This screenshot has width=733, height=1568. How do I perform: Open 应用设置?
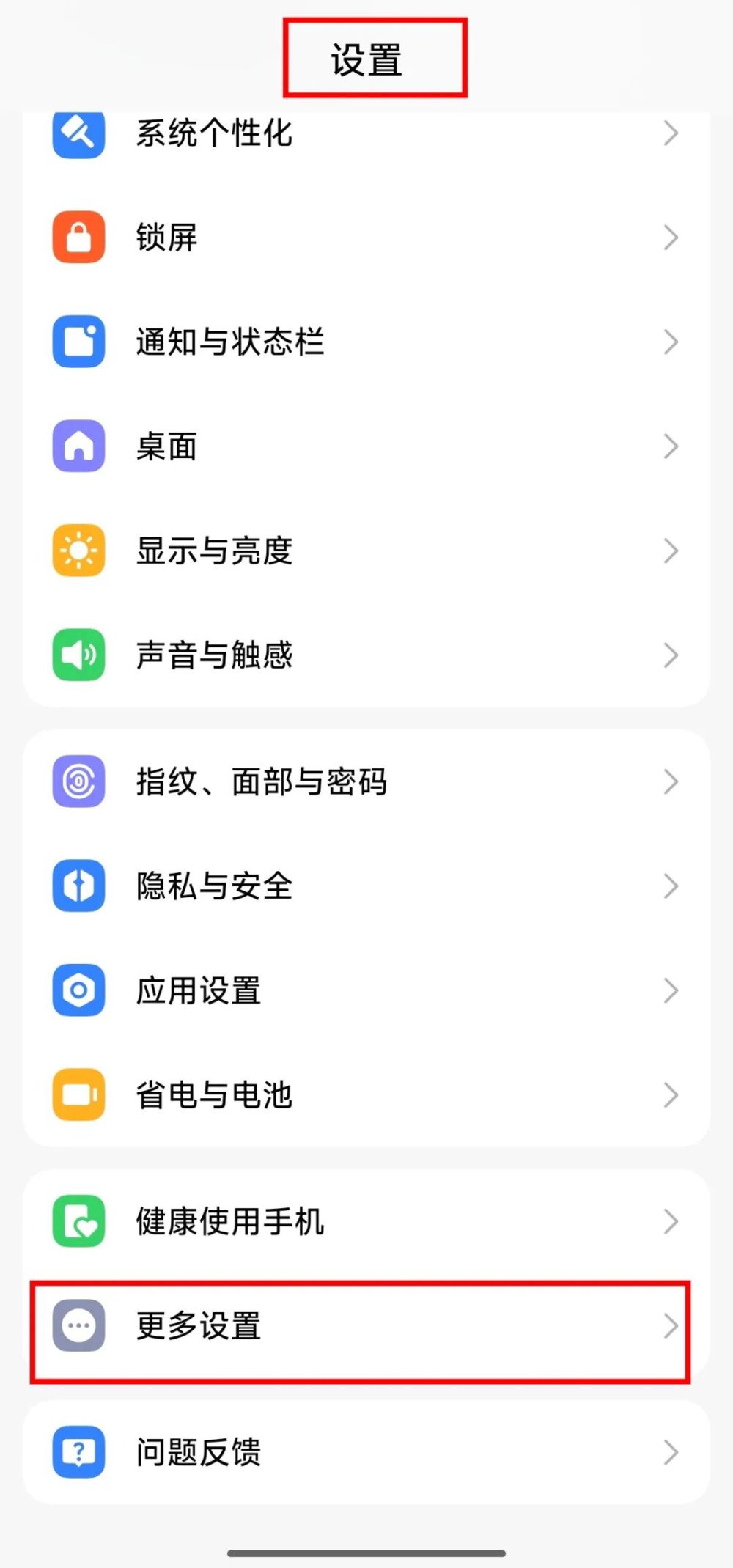(x=366, y=990)
